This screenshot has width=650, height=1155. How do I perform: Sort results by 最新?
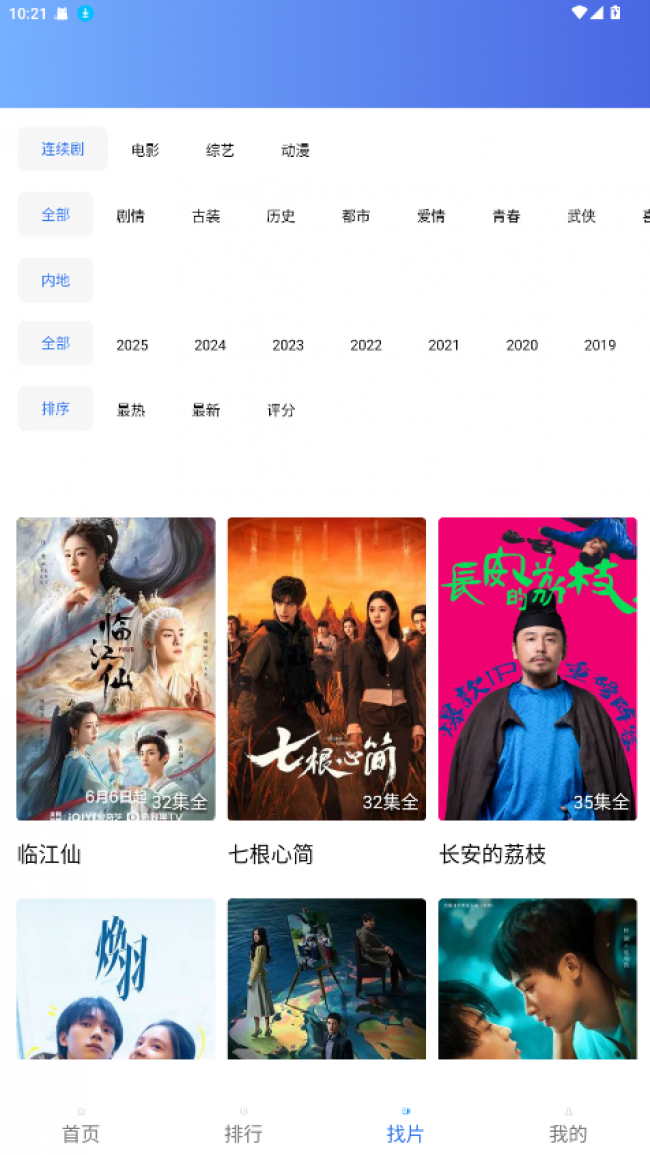[206, 410]
